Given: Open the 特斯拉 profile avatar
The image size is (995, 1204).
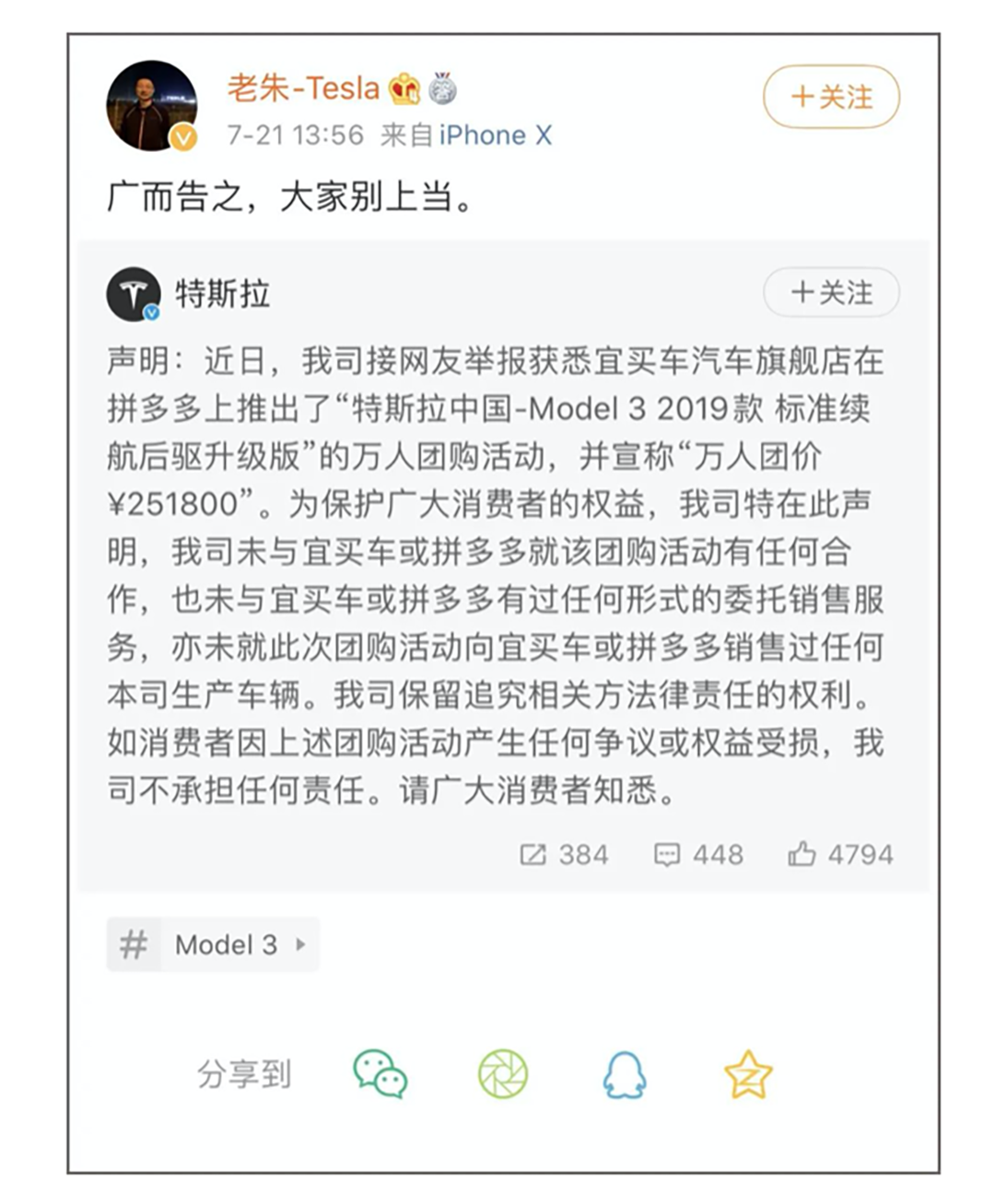Looking at the screenshot, I should click(135, 295).
